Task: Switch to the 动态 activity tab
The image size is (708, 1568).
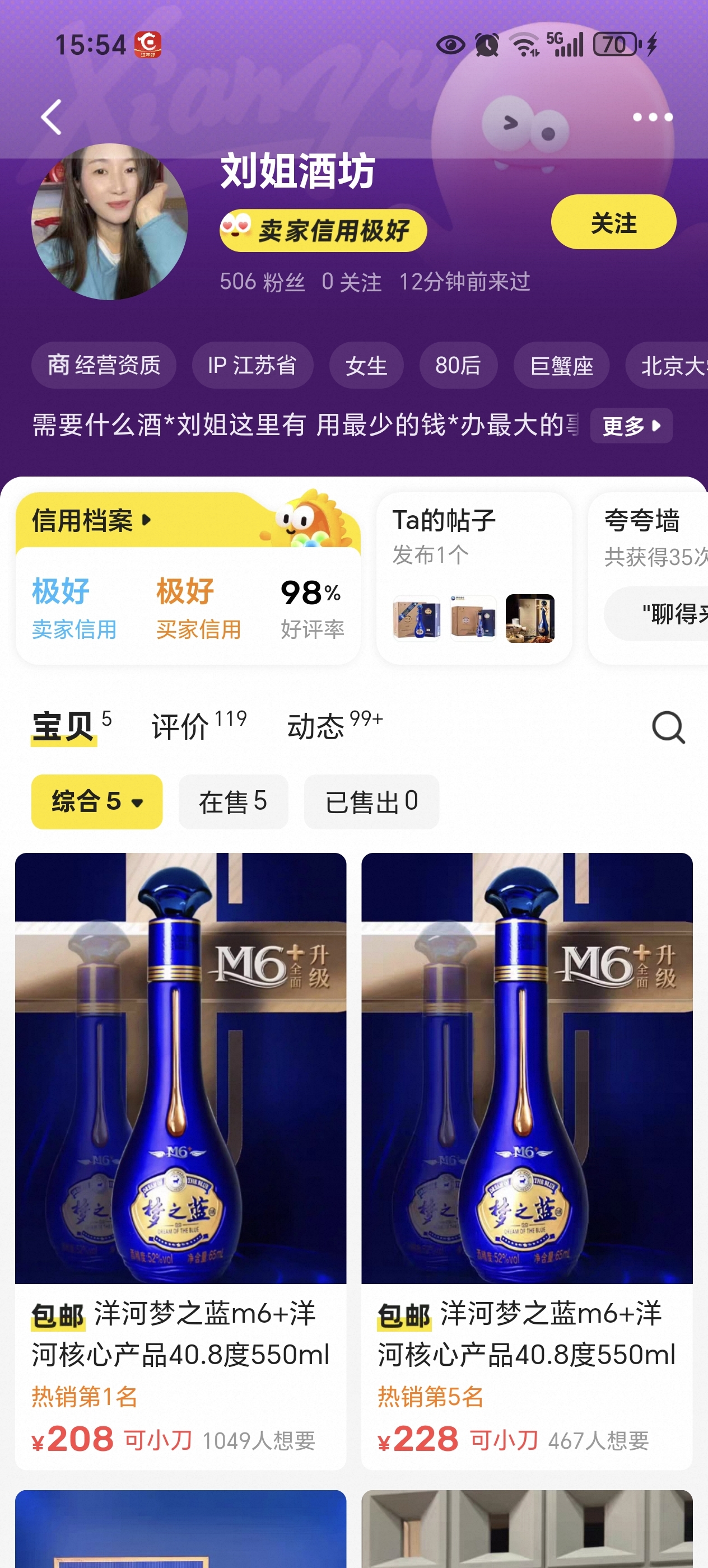Action: coord(334,726)
